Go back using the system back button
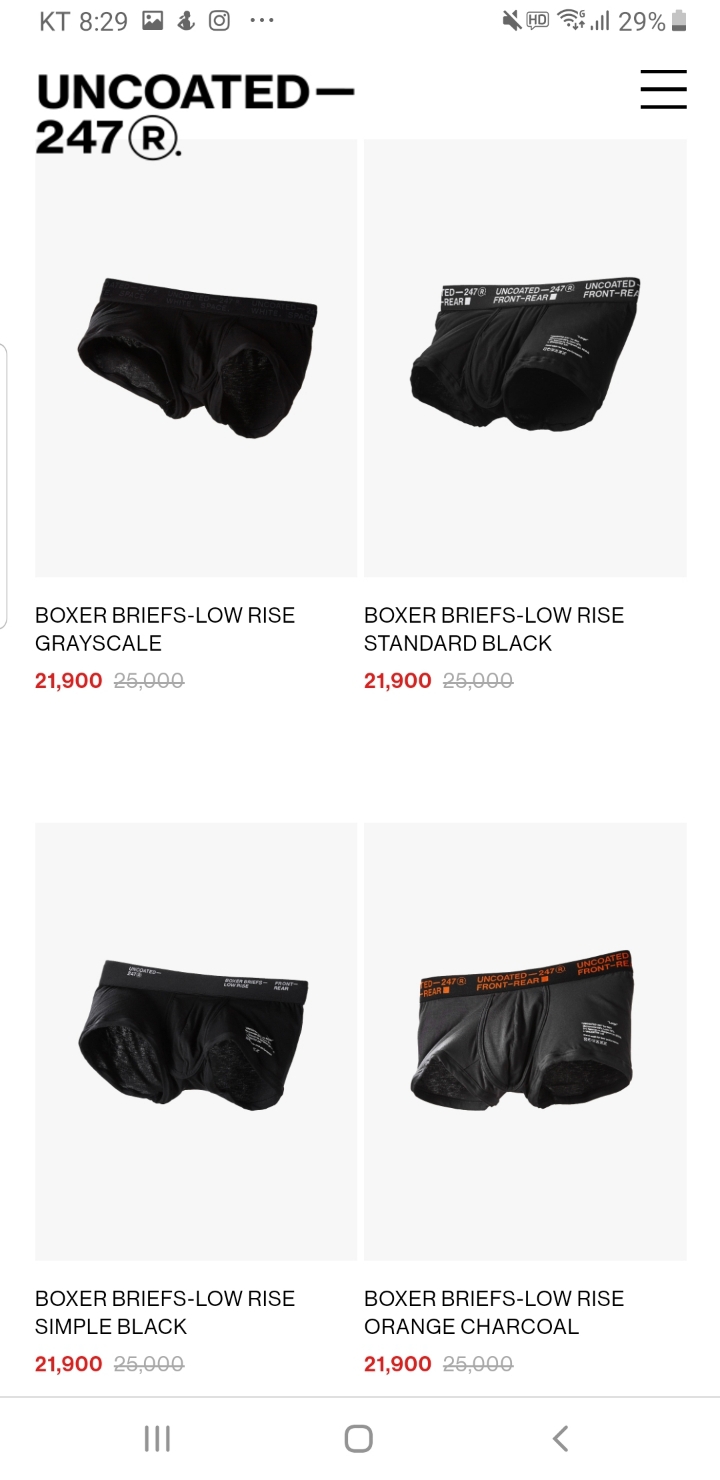The height and width of the screenshot is (1480, 720). 560,1438
